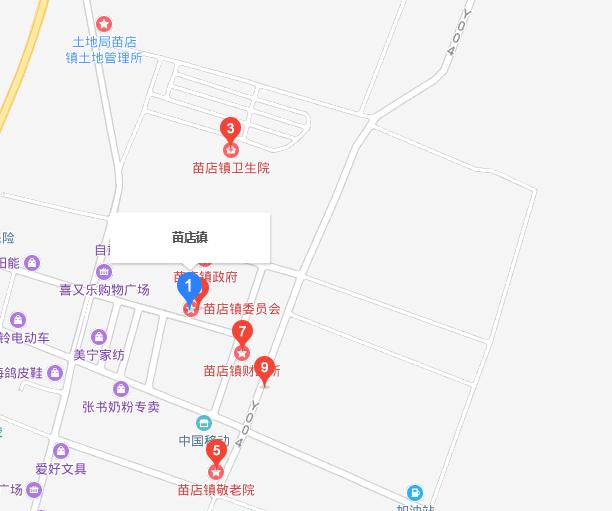Select marker 5 at 苗店镇敬老院

click(216, 451)
